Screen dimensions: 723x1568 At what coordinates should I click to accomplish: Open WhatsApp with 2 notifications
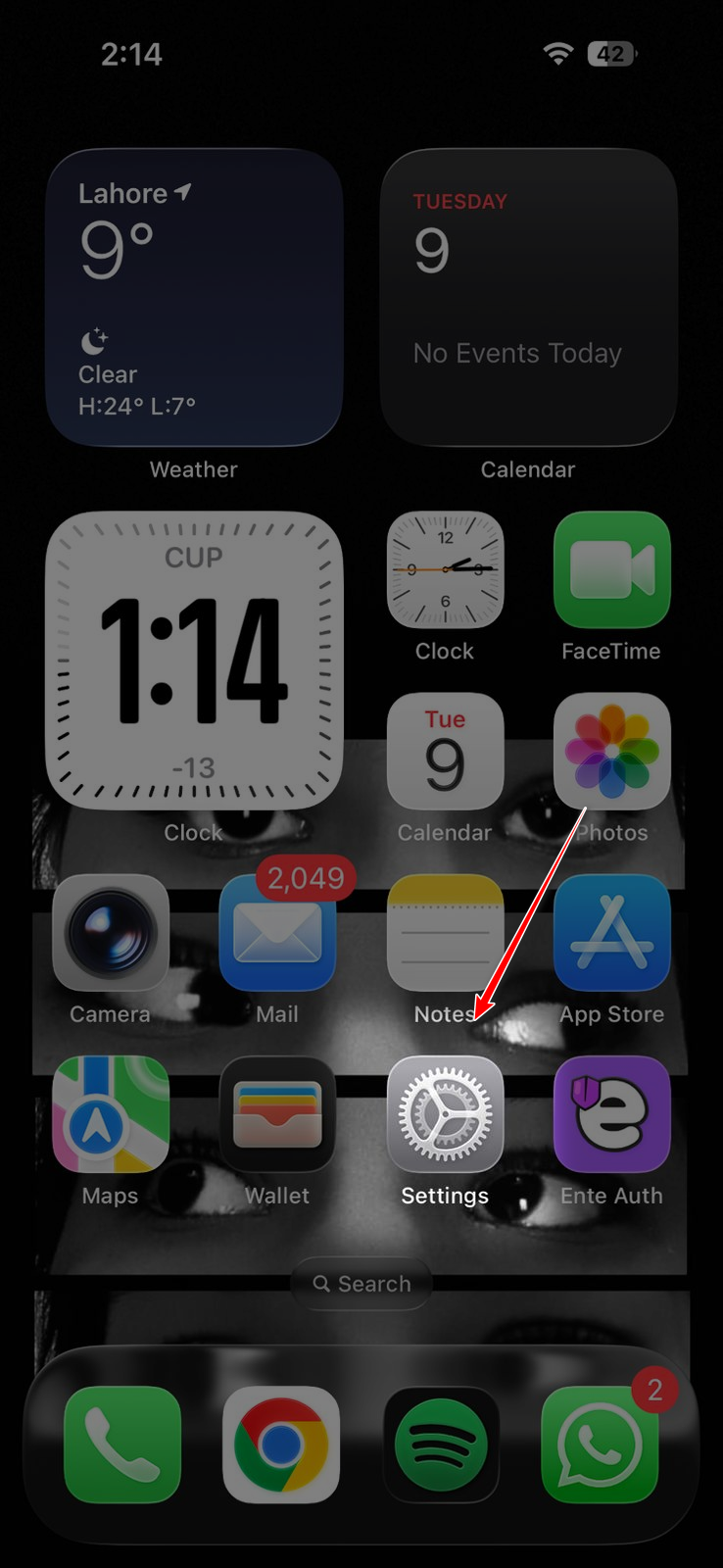pos(600,1445)
